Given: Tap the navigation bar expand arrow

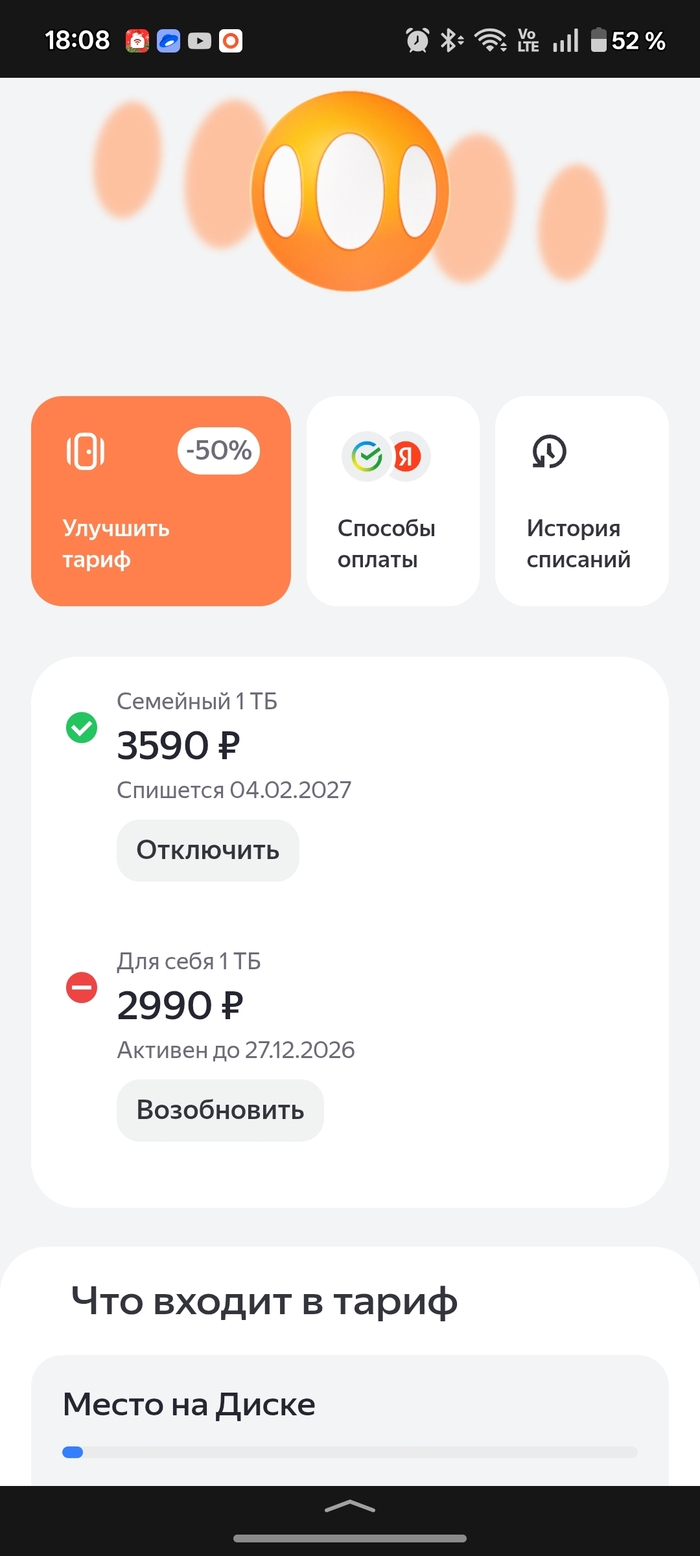Looking at the screenshot, I should (349, 1507).
